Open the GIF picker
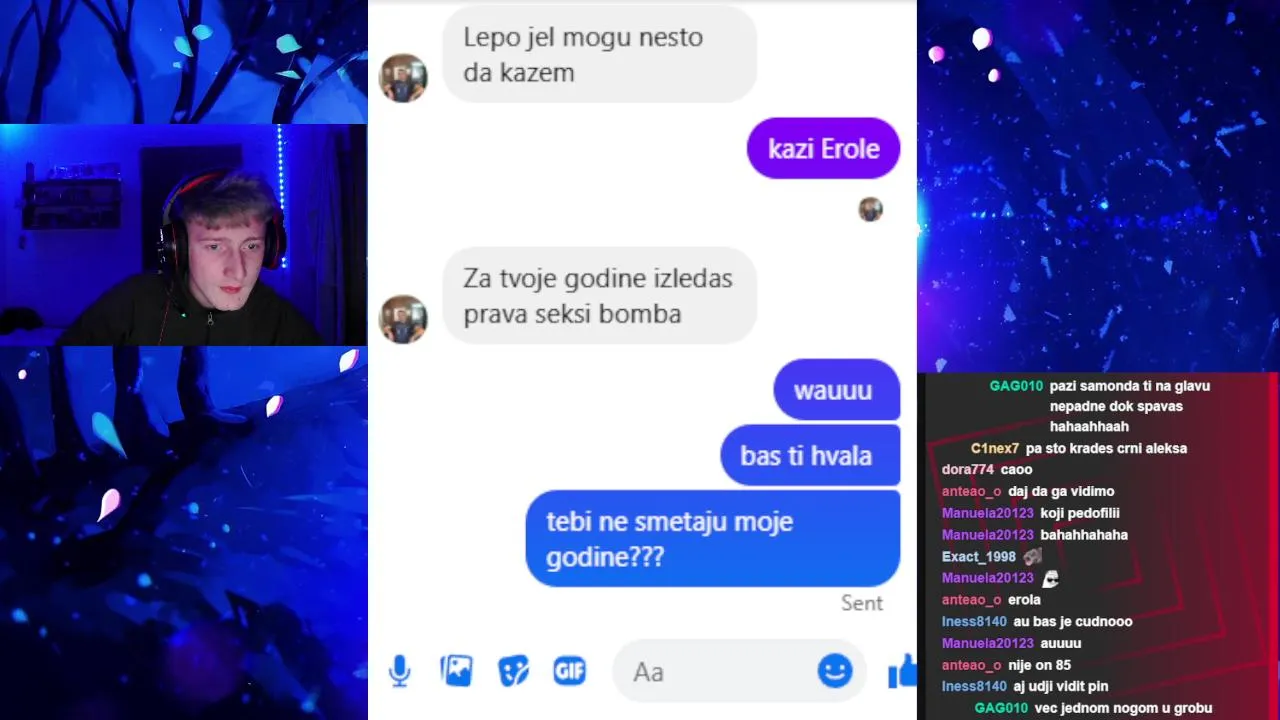Screen dimensions: 1280x720 coord(569,671)
